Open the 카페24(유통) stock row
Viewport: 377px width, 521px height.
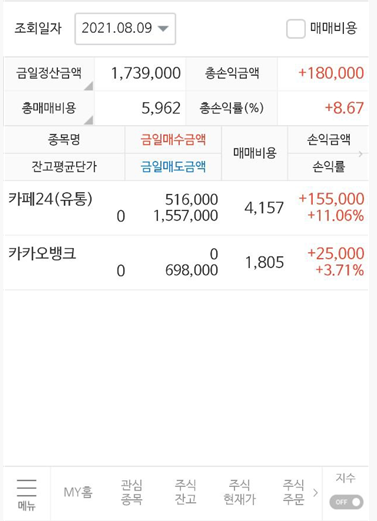pos(186,208)
